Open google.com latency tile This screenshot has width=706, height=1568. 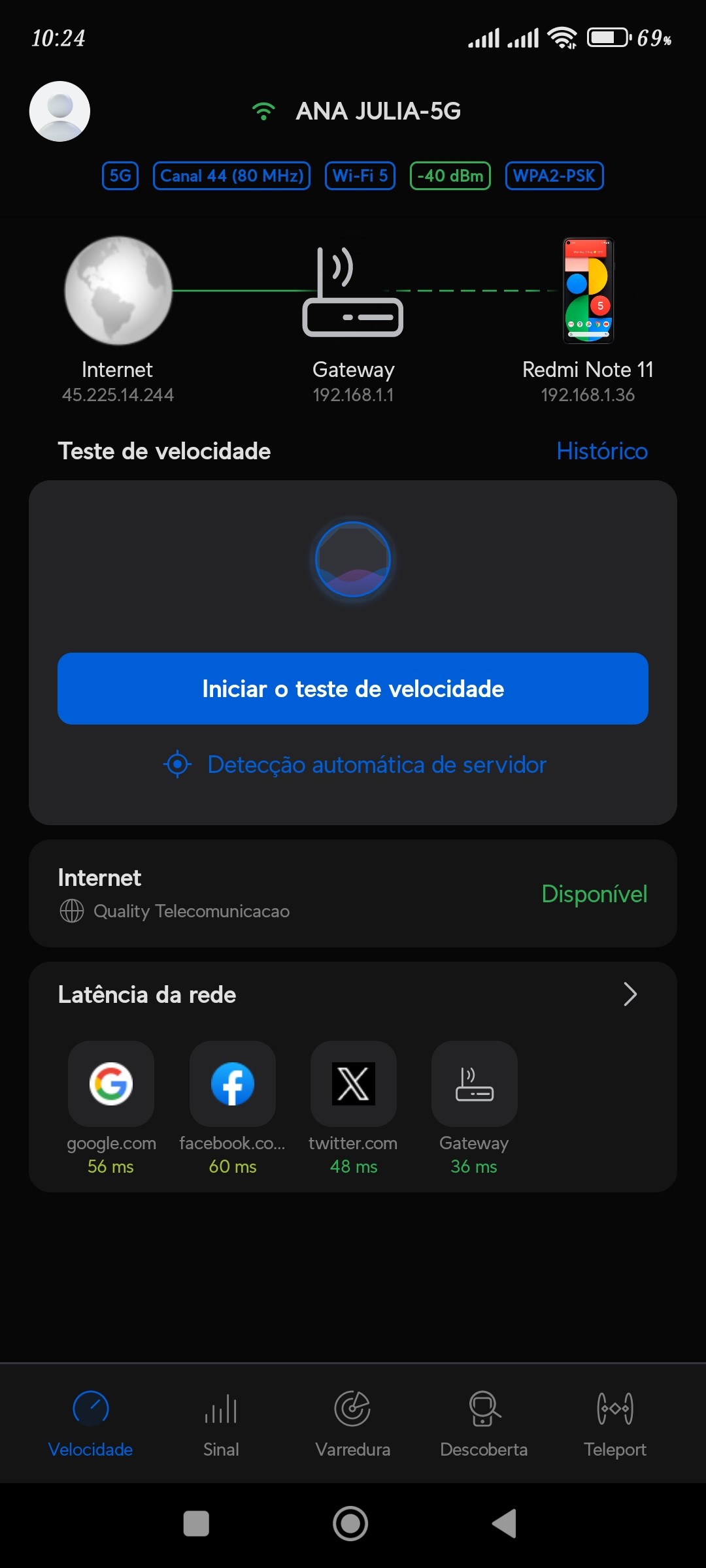pyautogui.click(x=111, y=1084)
